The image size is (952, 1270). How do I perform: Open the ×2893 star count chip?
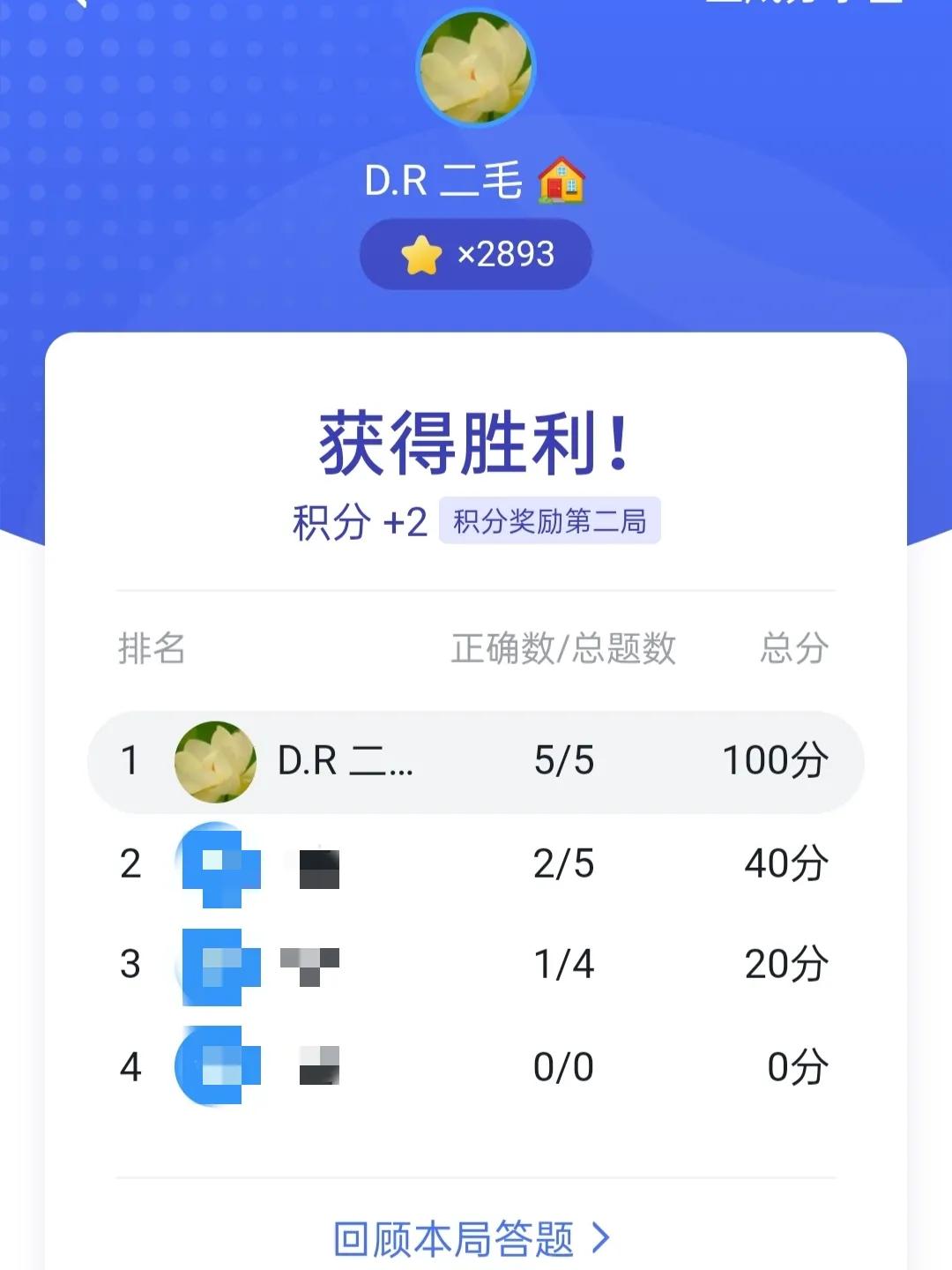[x=476, y=255]
